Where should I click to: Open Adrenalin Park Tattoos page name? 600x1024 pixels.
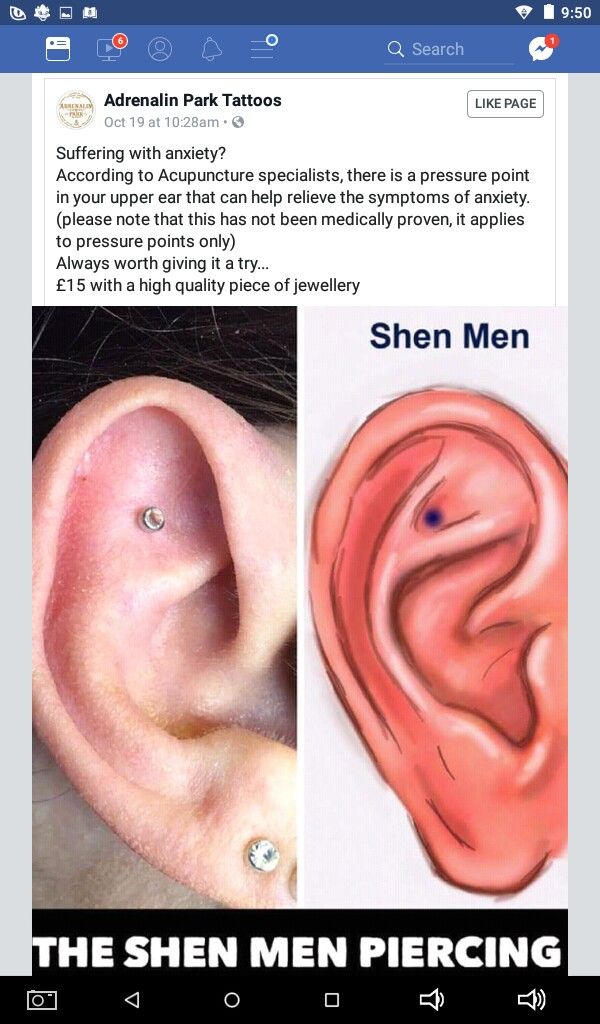tap(193, 100)
